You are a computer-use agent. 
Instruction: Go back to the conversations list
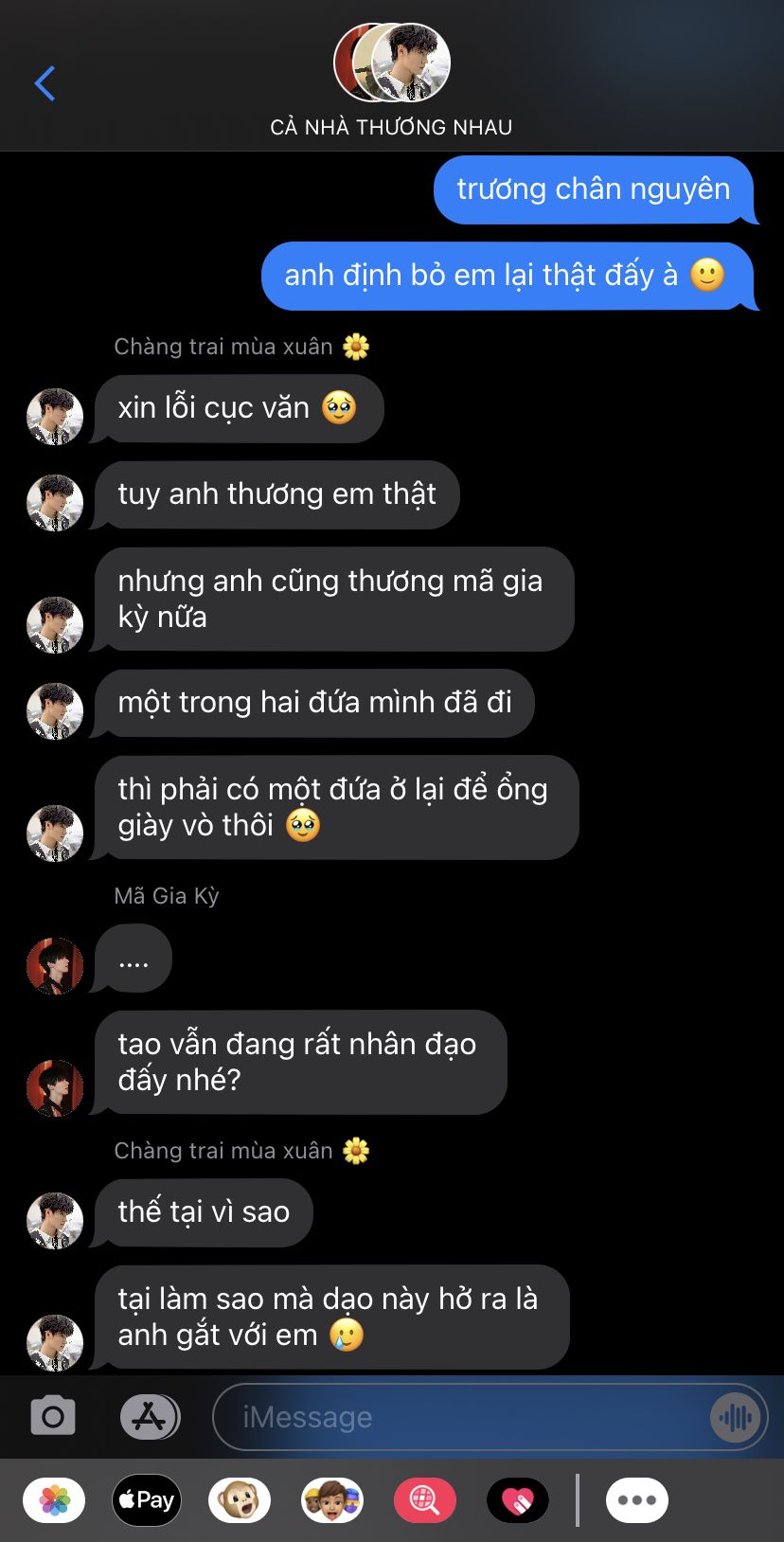(45, 83)
